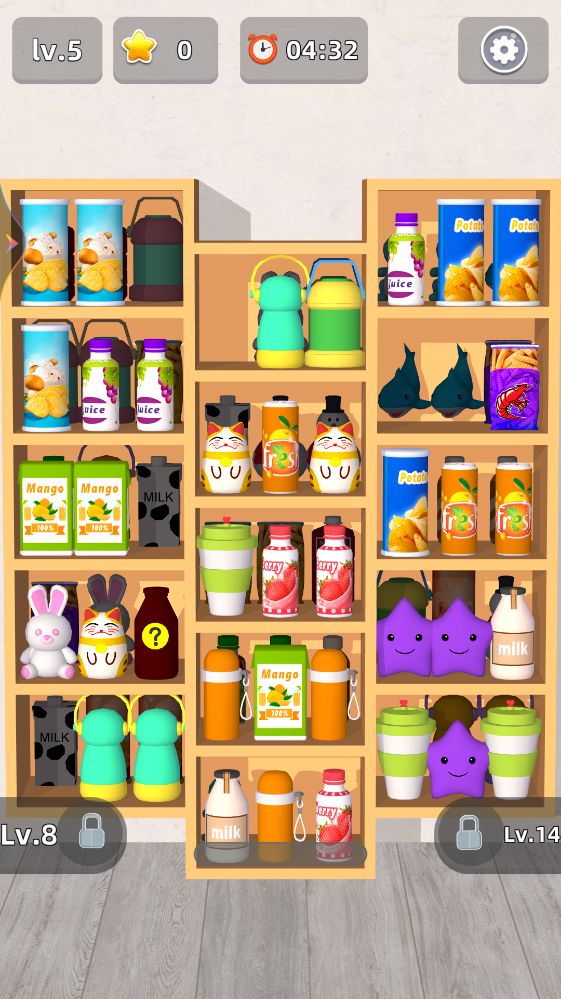Tap the locked Lv.8 padlock button
This screenshot has height=999, width=561.
(92, 832)
